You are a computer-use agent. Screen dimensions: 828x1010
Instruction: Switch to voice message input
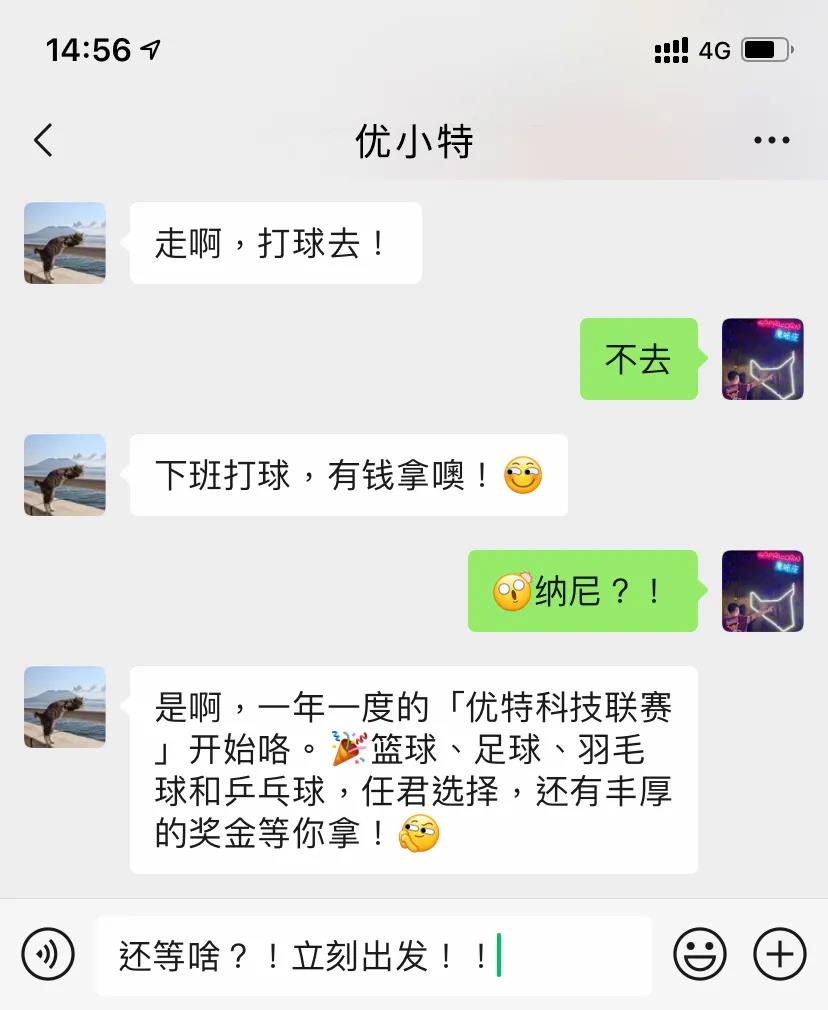[48, 955]
